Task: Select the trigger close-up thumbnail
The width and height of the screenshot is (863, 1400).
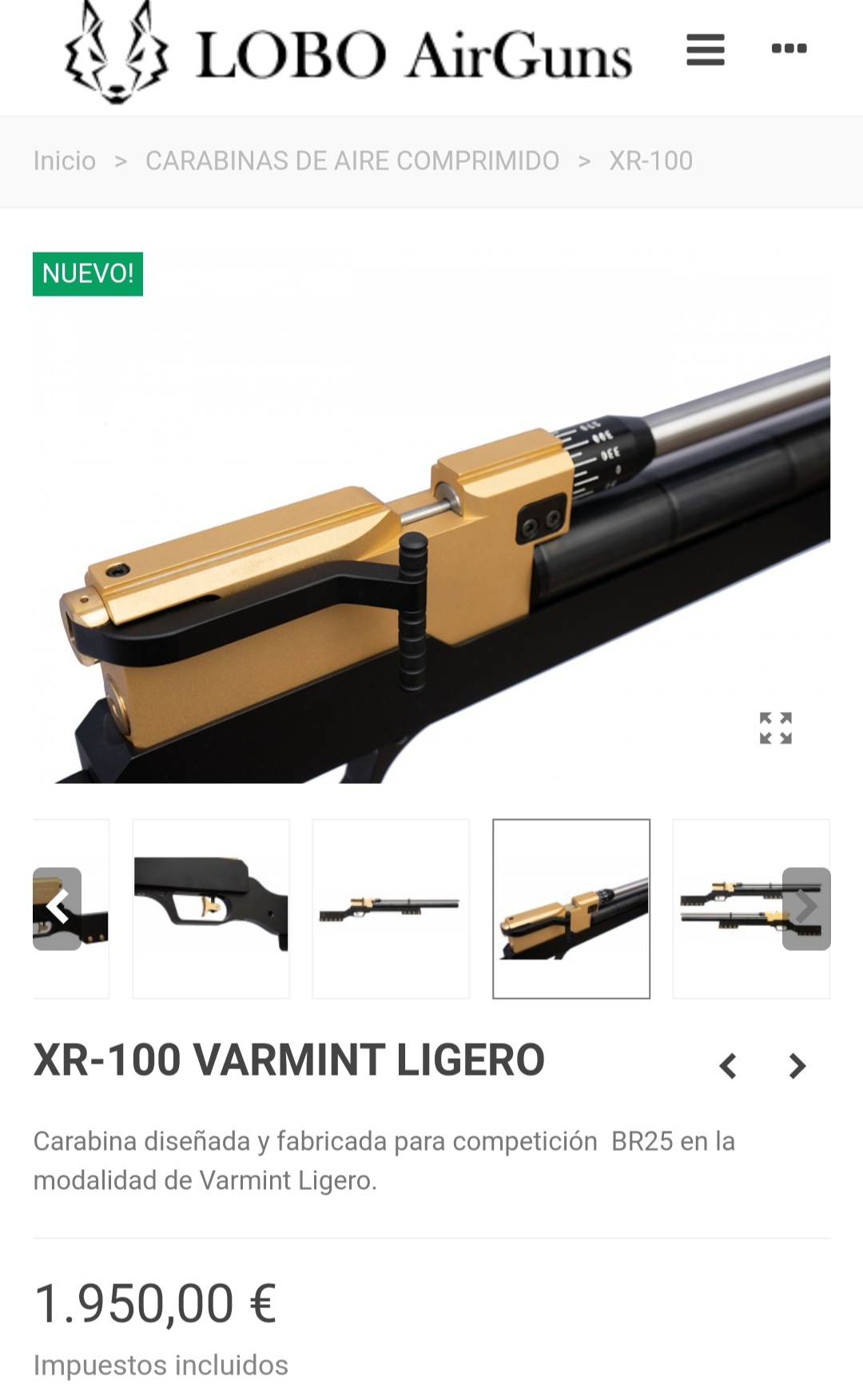Action: click(x=211, y=909)
